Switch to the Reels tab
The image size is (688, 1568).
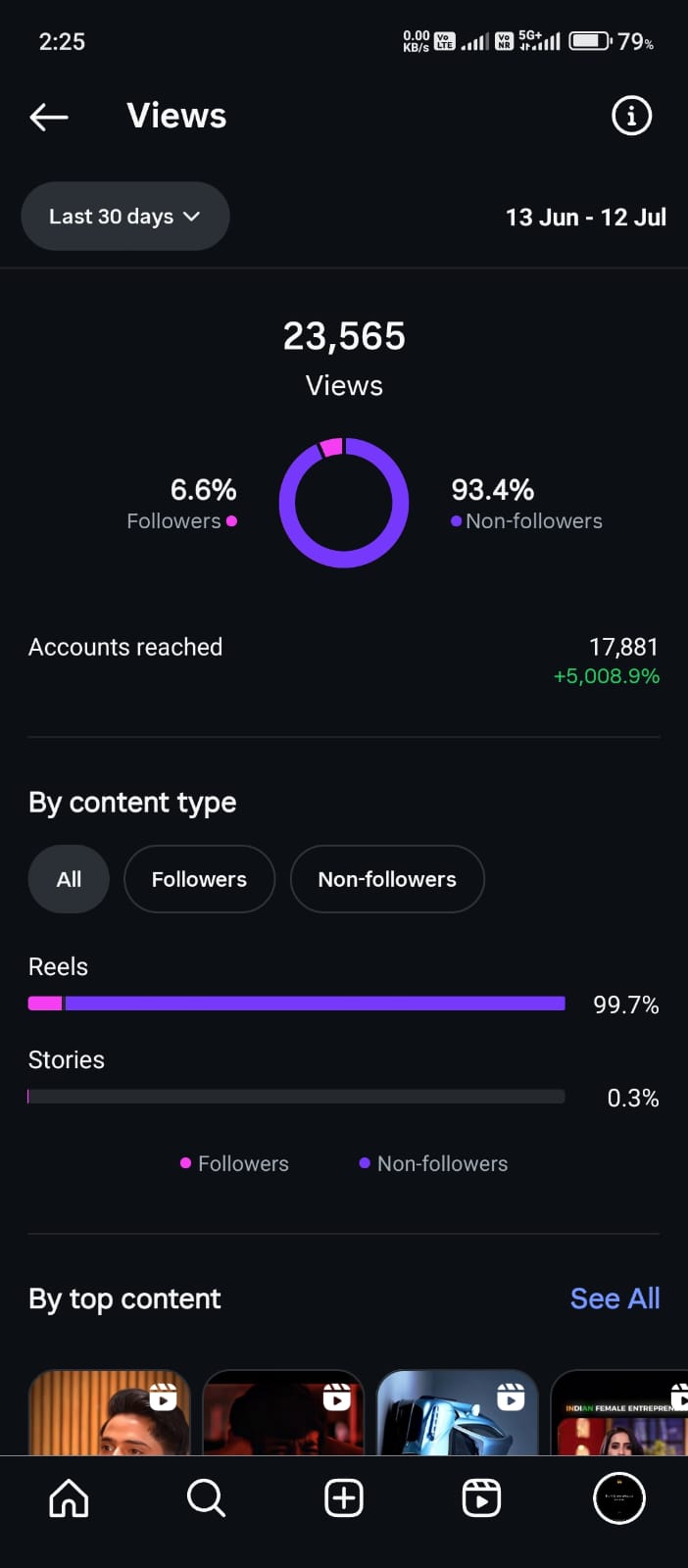coord(481,1498)
